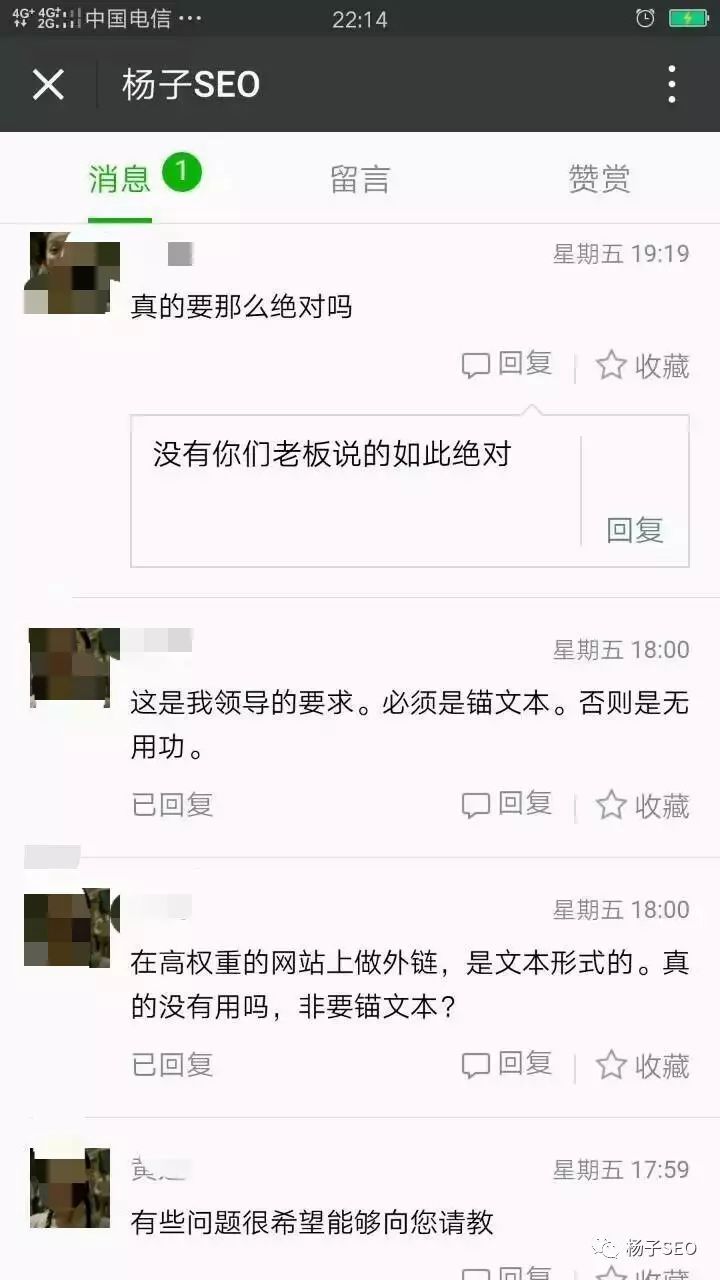
Task: Reply to the 在高权重的网站上做外链 message
Action: coord(507,1064)
